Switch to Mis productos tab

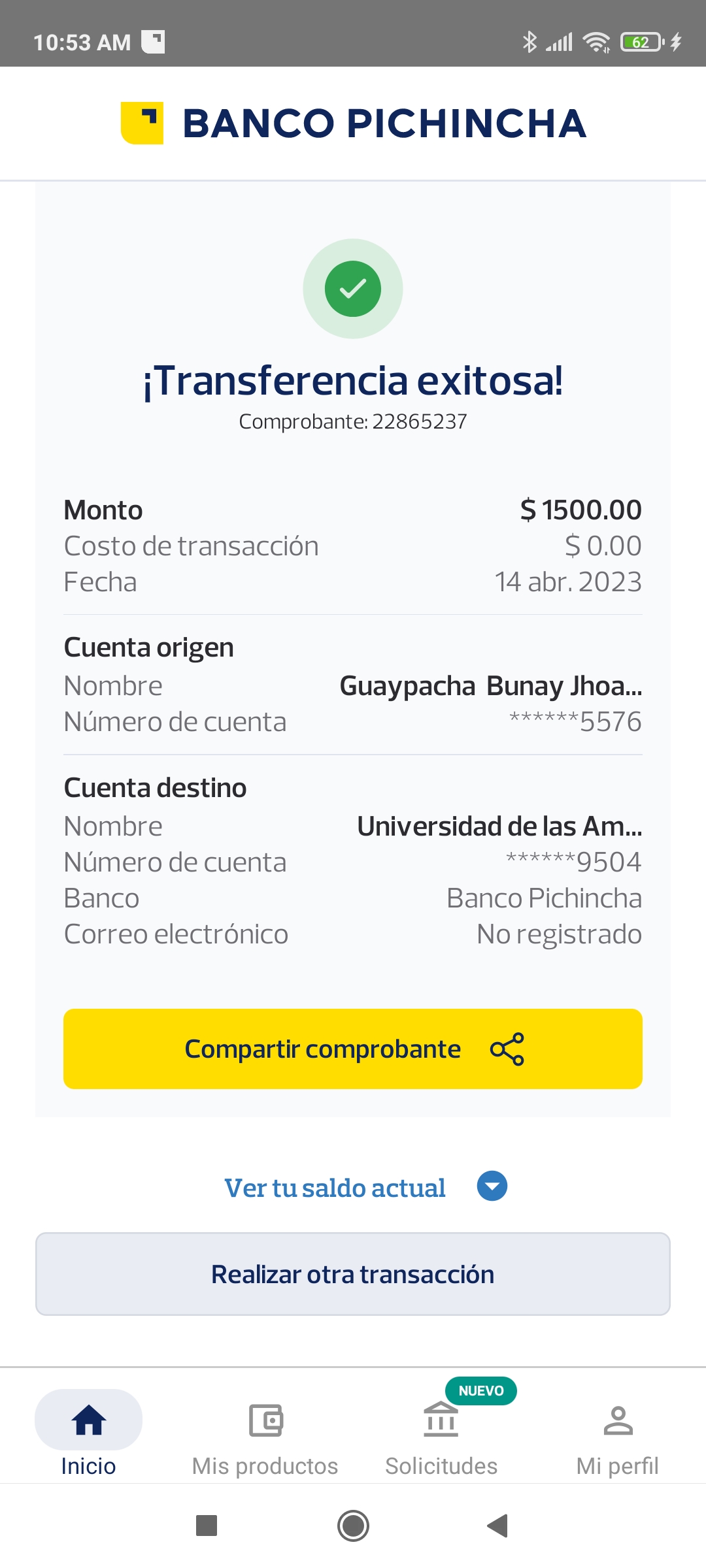265,1434
